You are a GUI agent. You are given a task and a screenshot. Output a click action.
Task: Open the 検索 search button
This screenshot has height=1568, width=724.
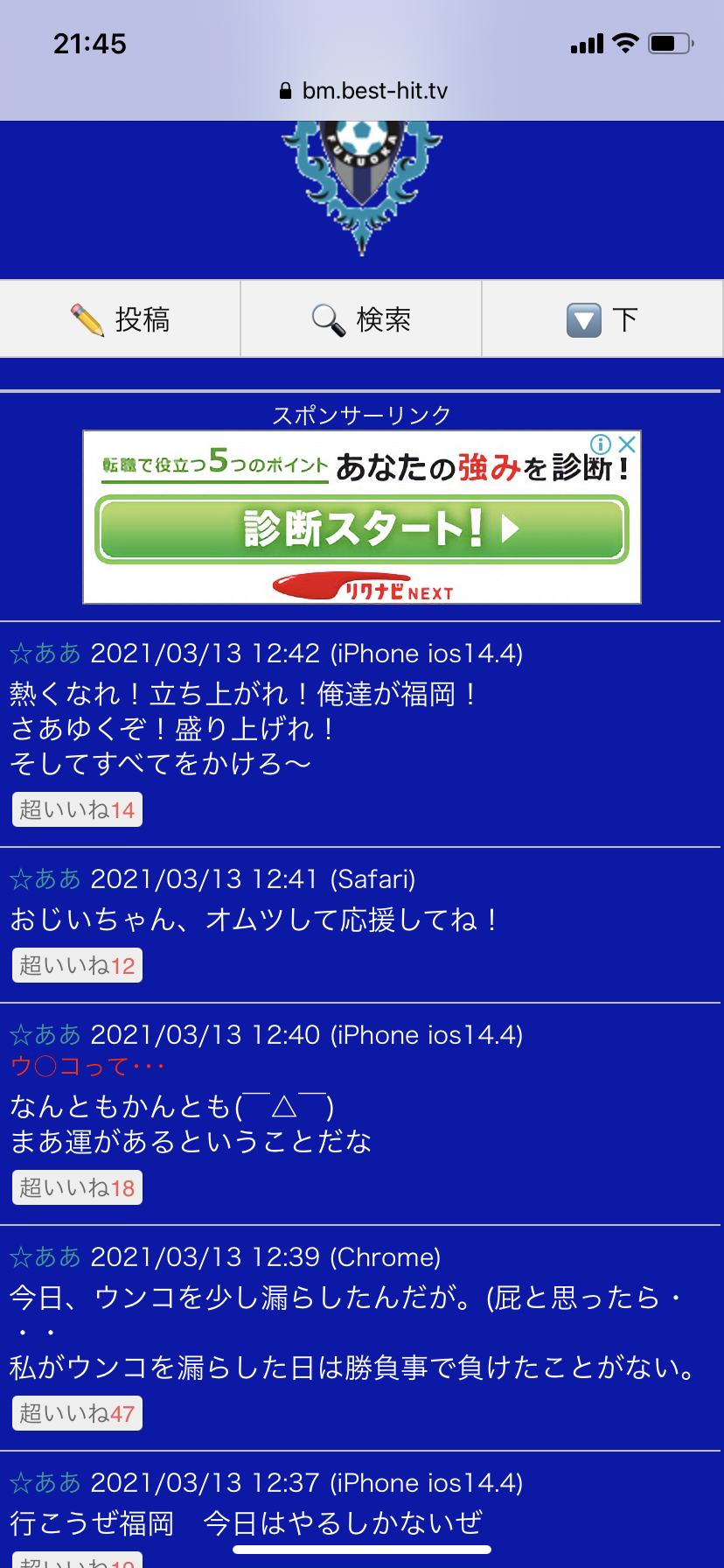361,319
